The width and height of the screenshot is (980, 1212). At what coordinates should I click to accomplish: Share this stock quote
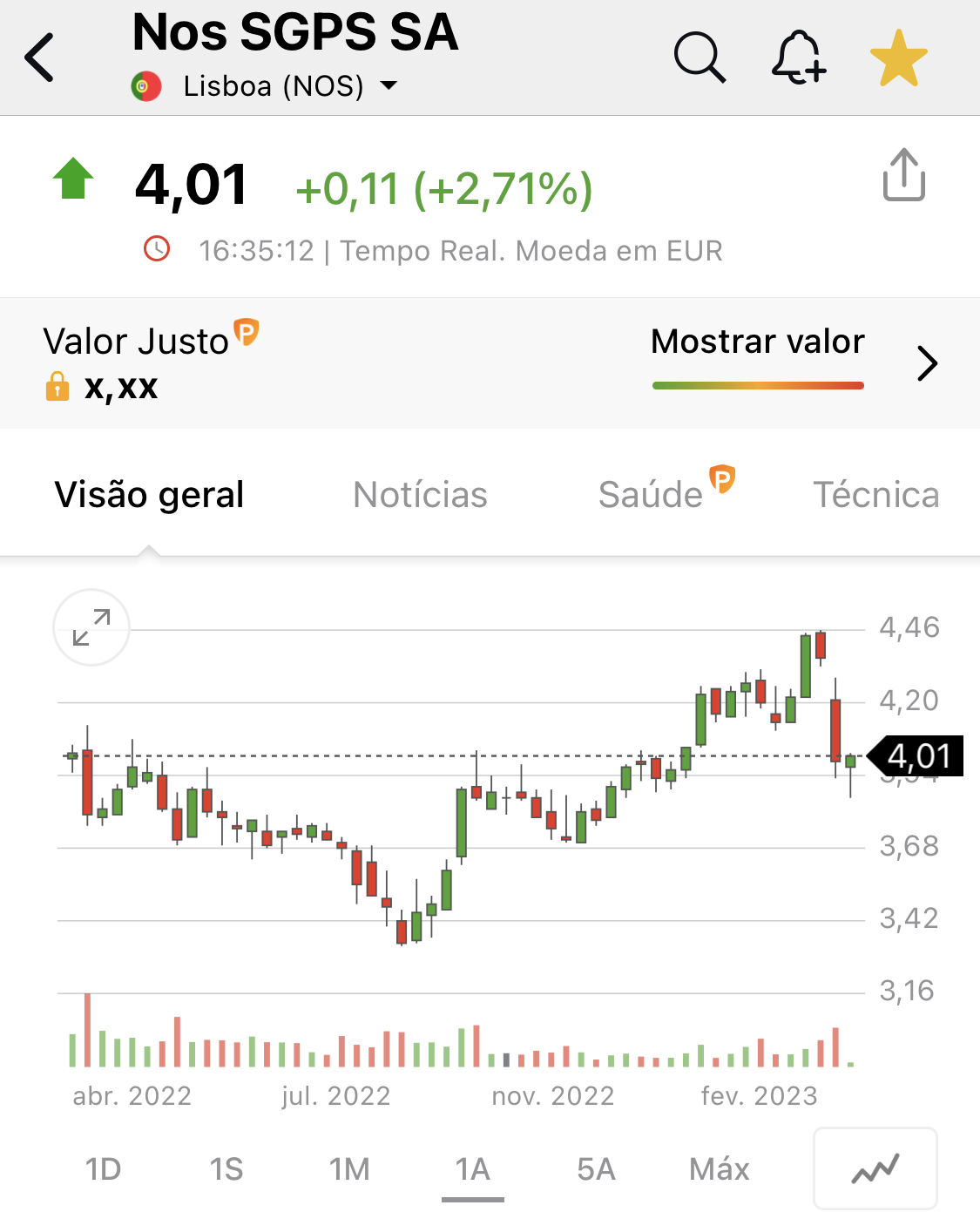click(903, 175)
